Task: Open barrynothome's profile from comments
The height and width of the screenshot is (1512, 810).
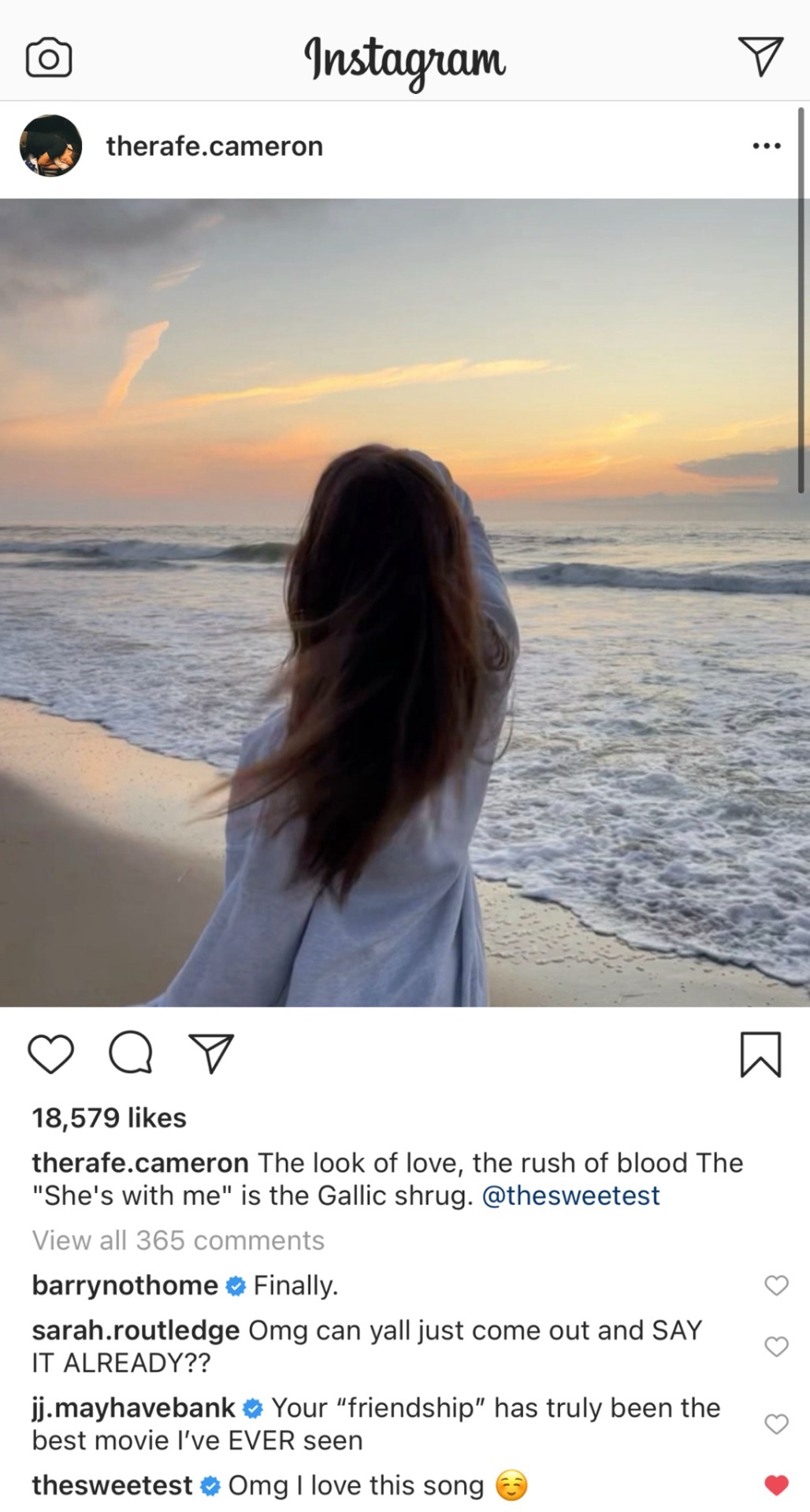Action: coord(124,1285)
